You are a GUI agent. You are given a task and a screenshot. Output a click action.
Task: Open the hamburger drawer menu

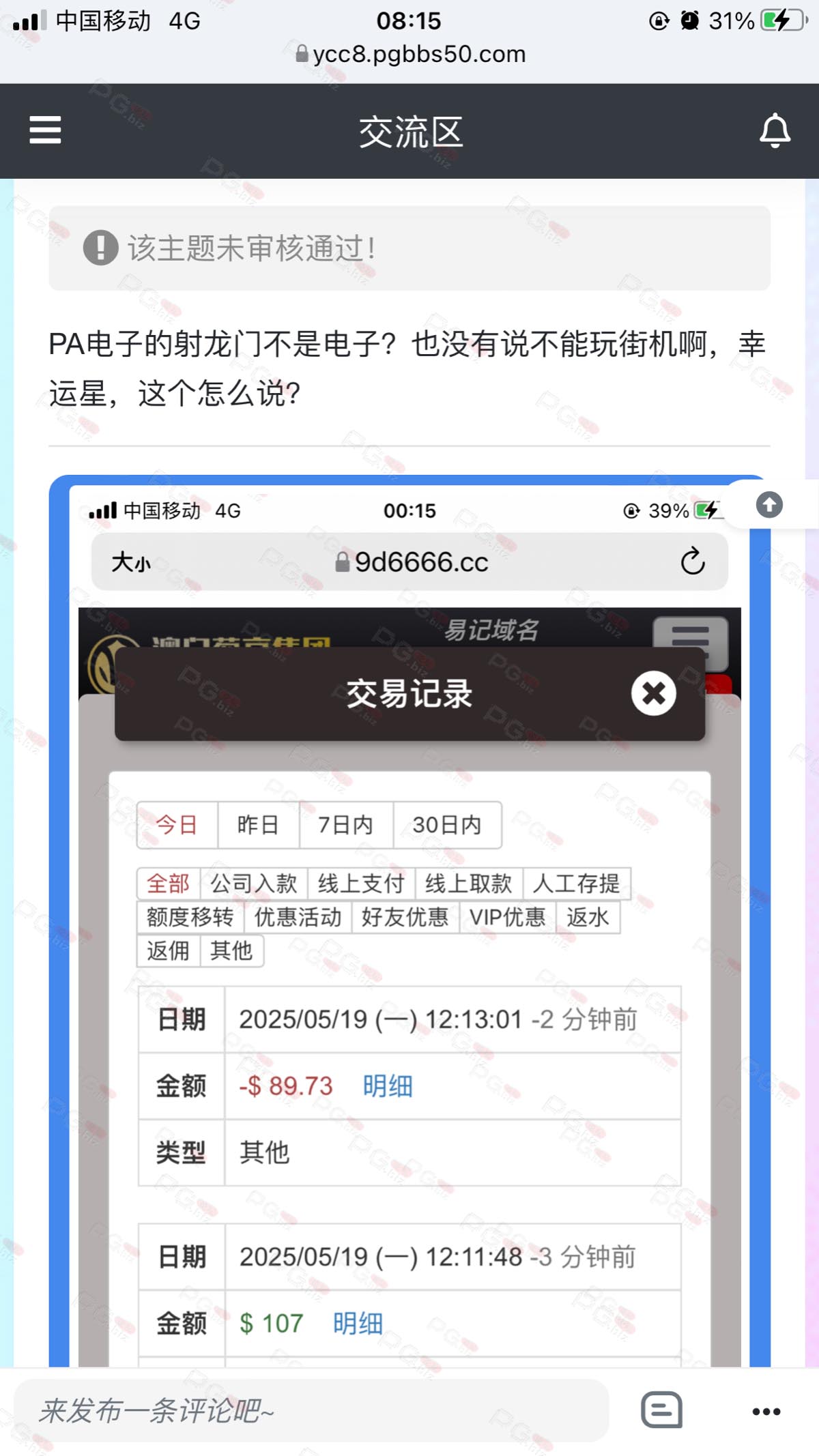(45, 130)
